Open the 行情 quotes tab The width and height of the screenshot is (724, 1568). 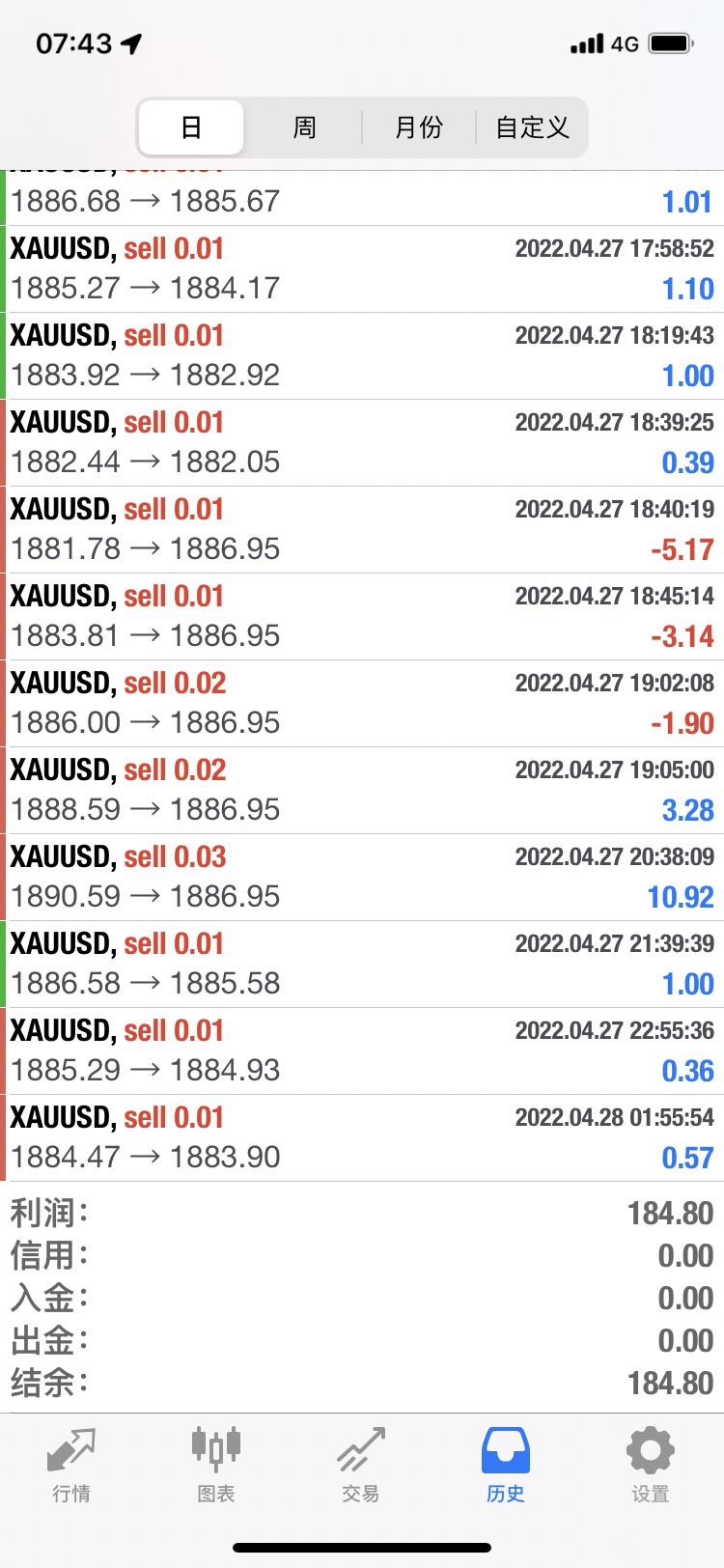click(71, 1465)
